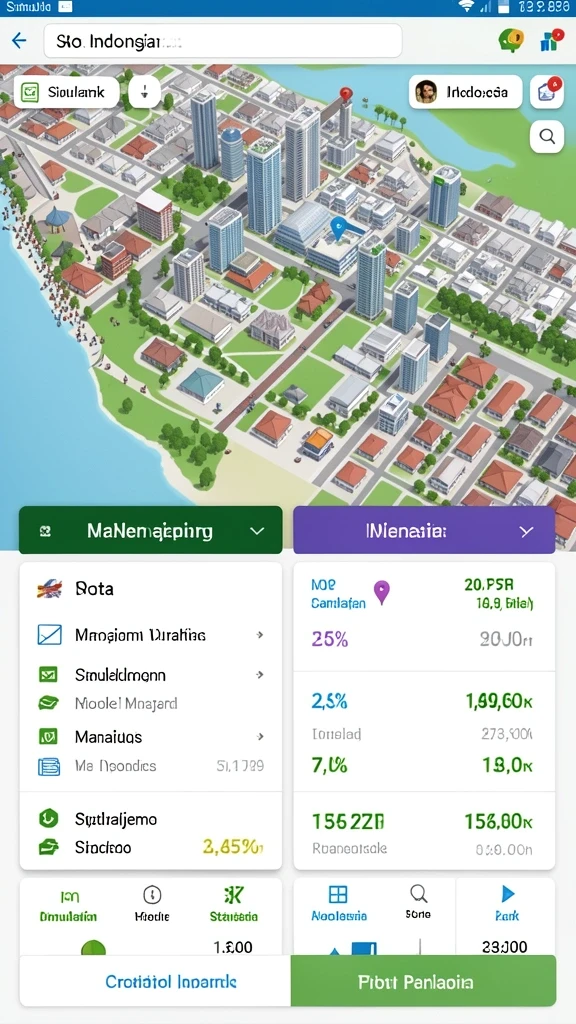
Task: Tap the Sioulank chip on the map
Action: click(67, 92)
